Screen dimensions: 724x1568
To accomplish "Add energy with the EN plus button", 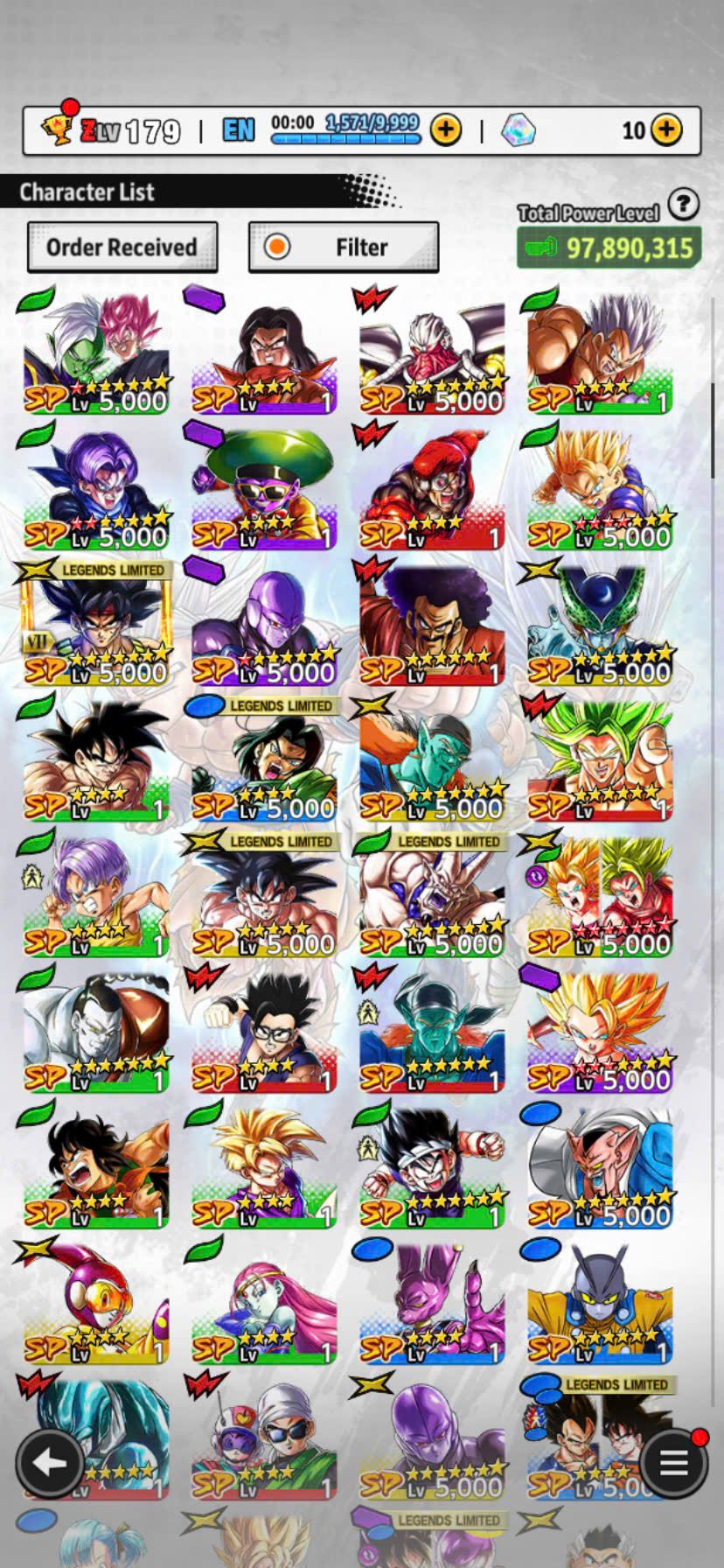I will coord(446,130).
